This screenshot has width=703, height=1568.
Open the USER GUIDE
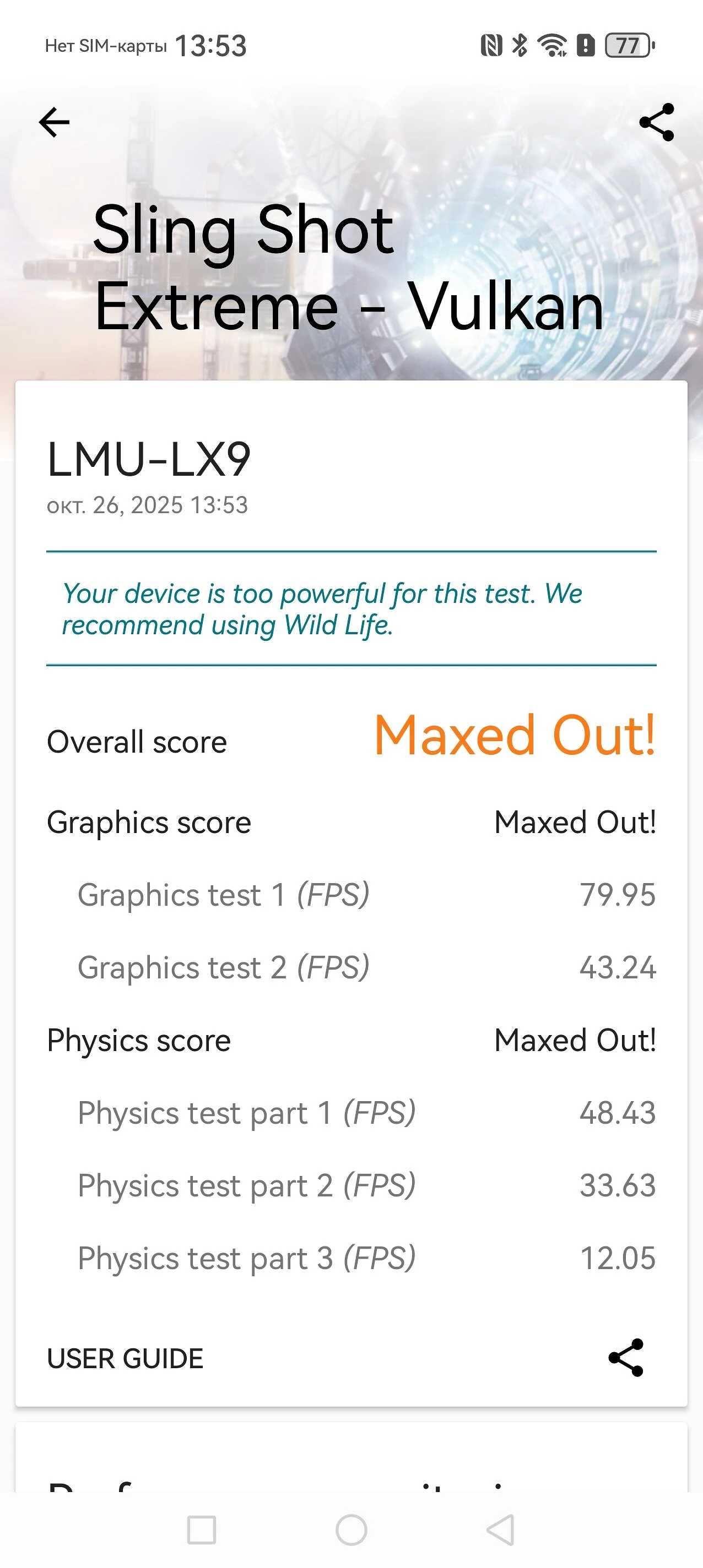click(x=126, y=1358)
